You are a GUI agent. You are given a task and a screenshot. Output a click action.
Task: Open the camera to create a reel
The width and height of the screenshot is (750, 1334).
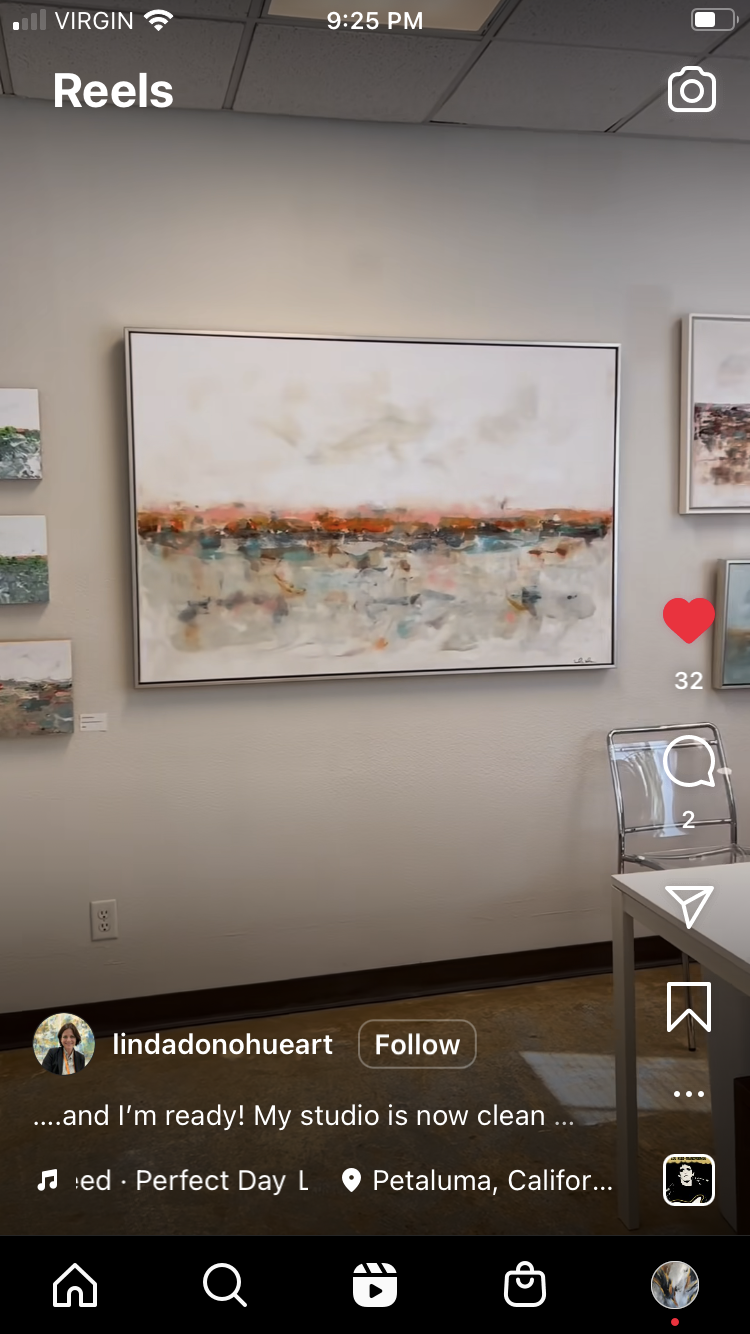pyautogui.click(x=691, y=91)
